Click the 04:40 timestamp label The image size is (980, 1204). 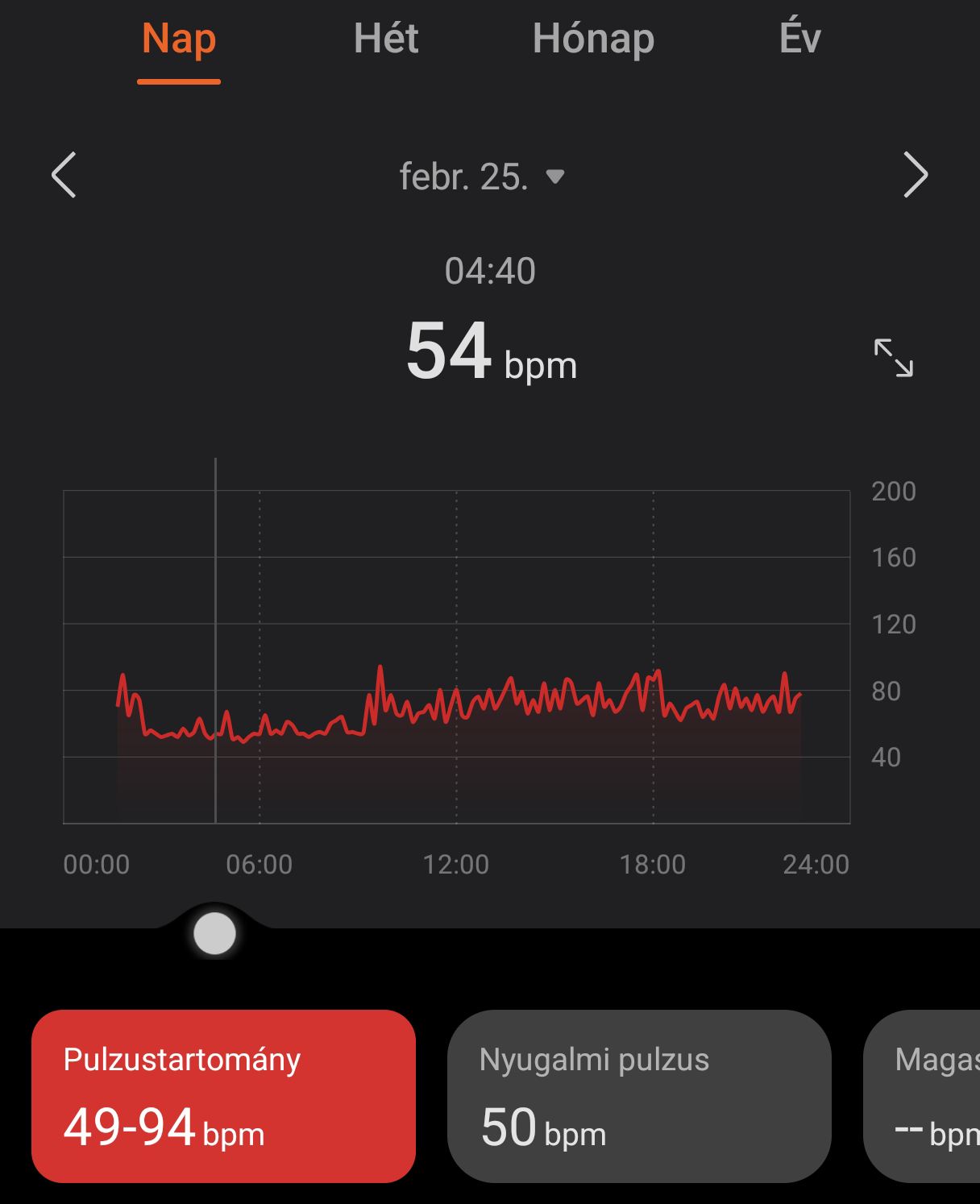pyautogui.click(x=491, y=272)
